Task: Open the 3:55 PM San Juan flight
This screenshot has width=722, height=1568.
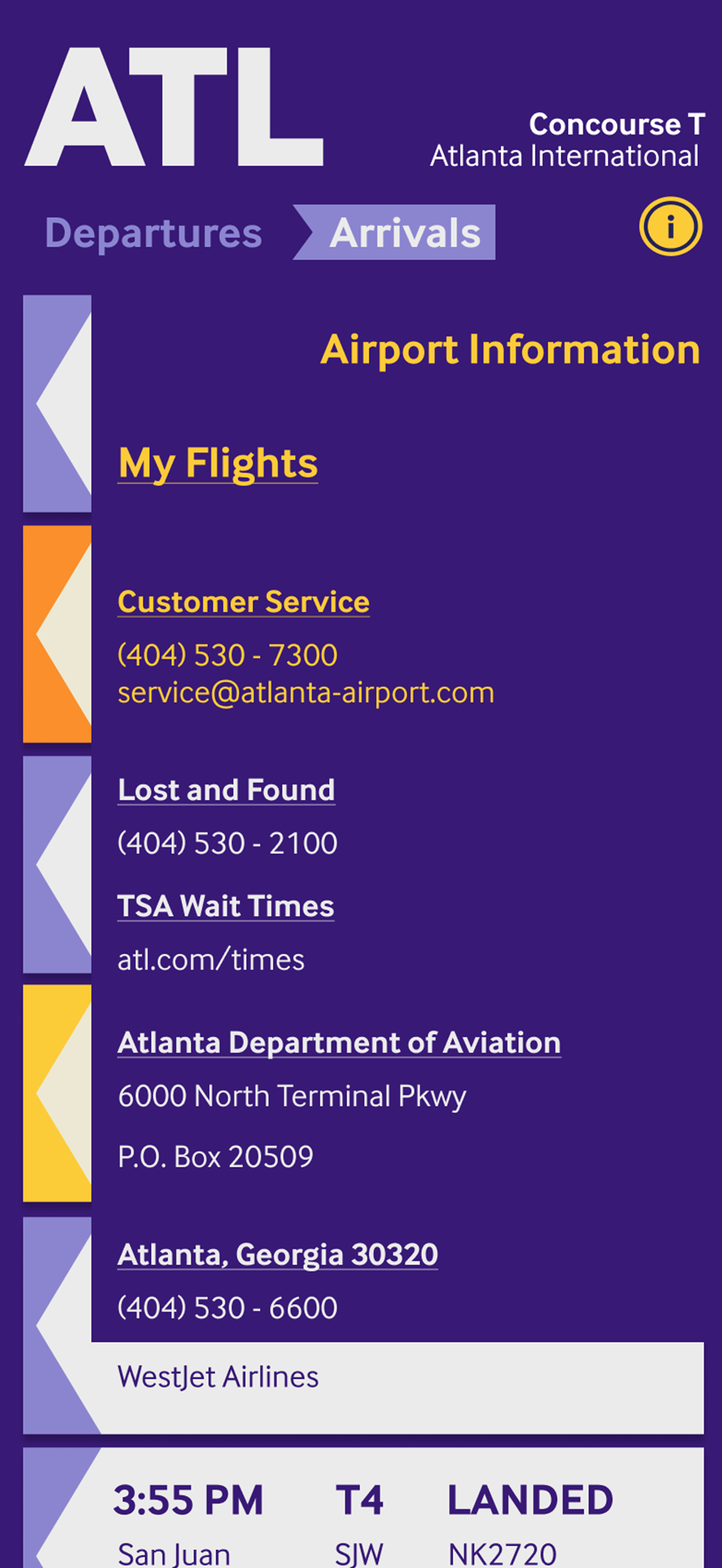Action: point(363,1508)
